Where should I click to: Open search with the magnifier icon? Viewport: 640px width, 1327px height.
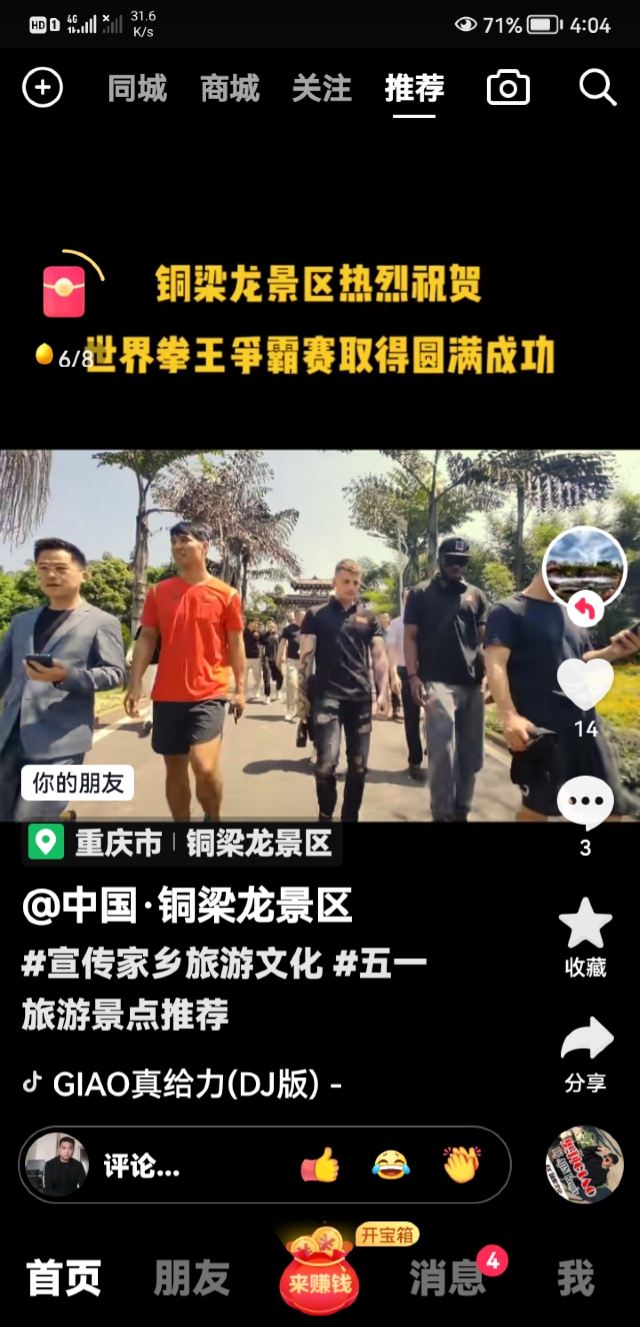[597, 88]
